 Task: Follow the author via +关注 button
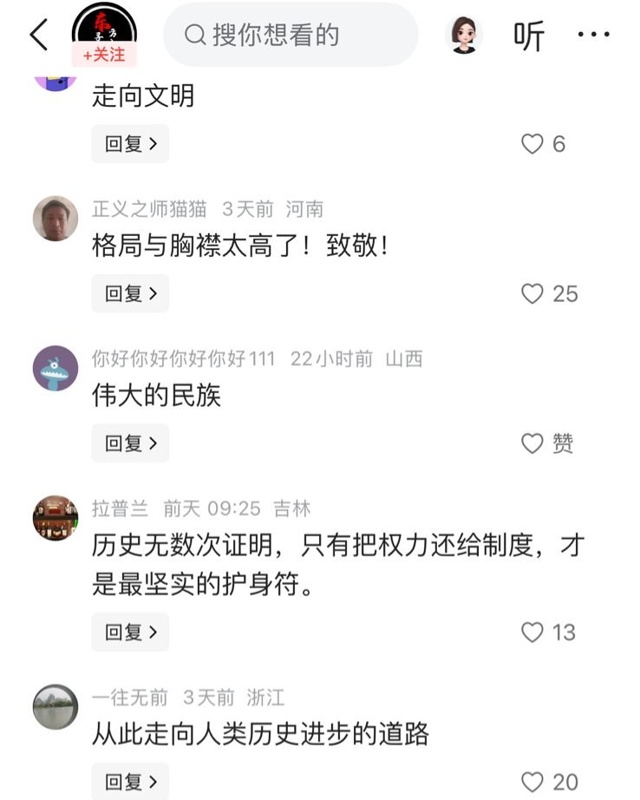[x=104, y=55]
